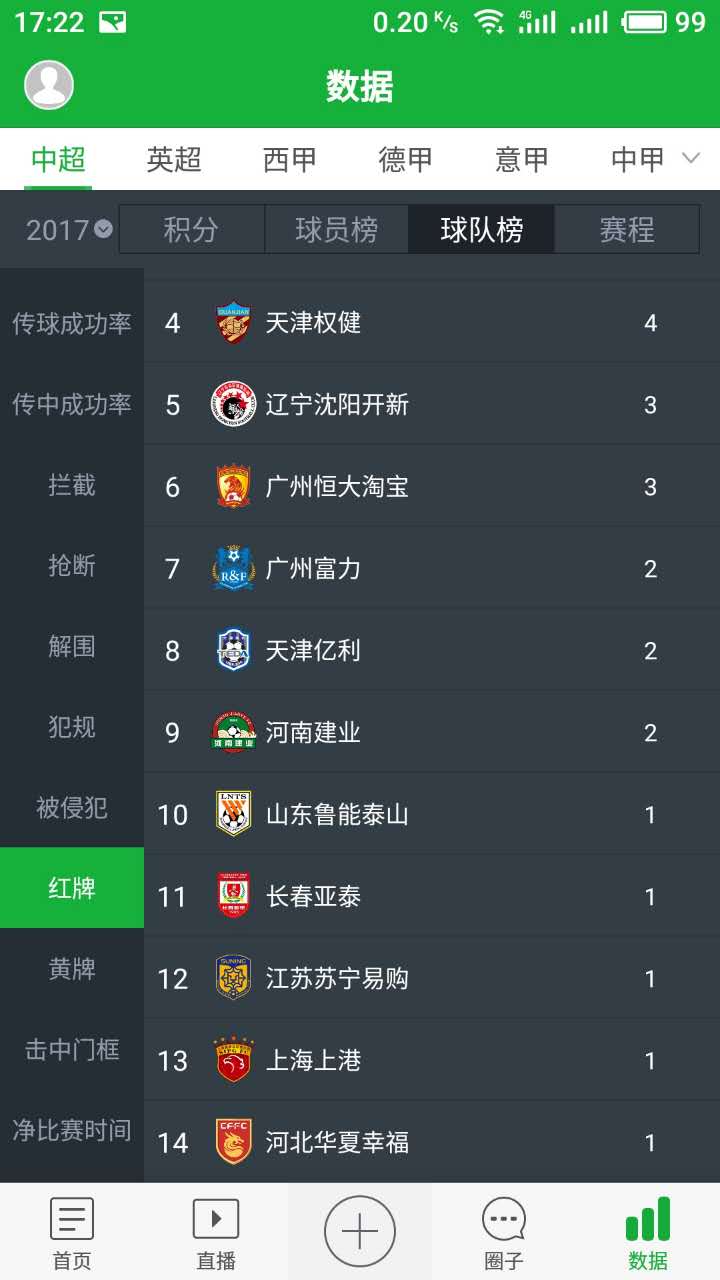
Task: View the 积分 standings page
Action: pyautogui.click(x=191, y=229)
